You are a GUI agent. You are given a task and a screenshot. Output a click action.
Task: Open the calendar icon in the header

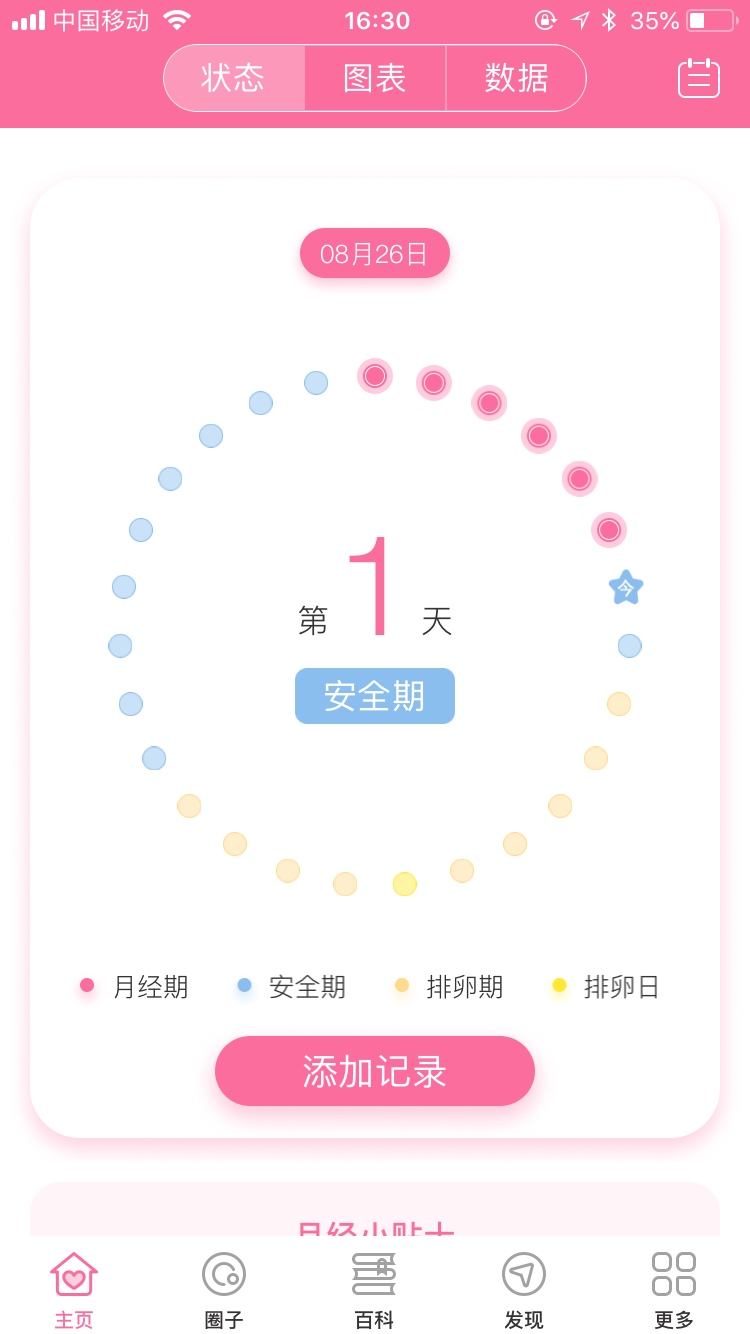698,78
